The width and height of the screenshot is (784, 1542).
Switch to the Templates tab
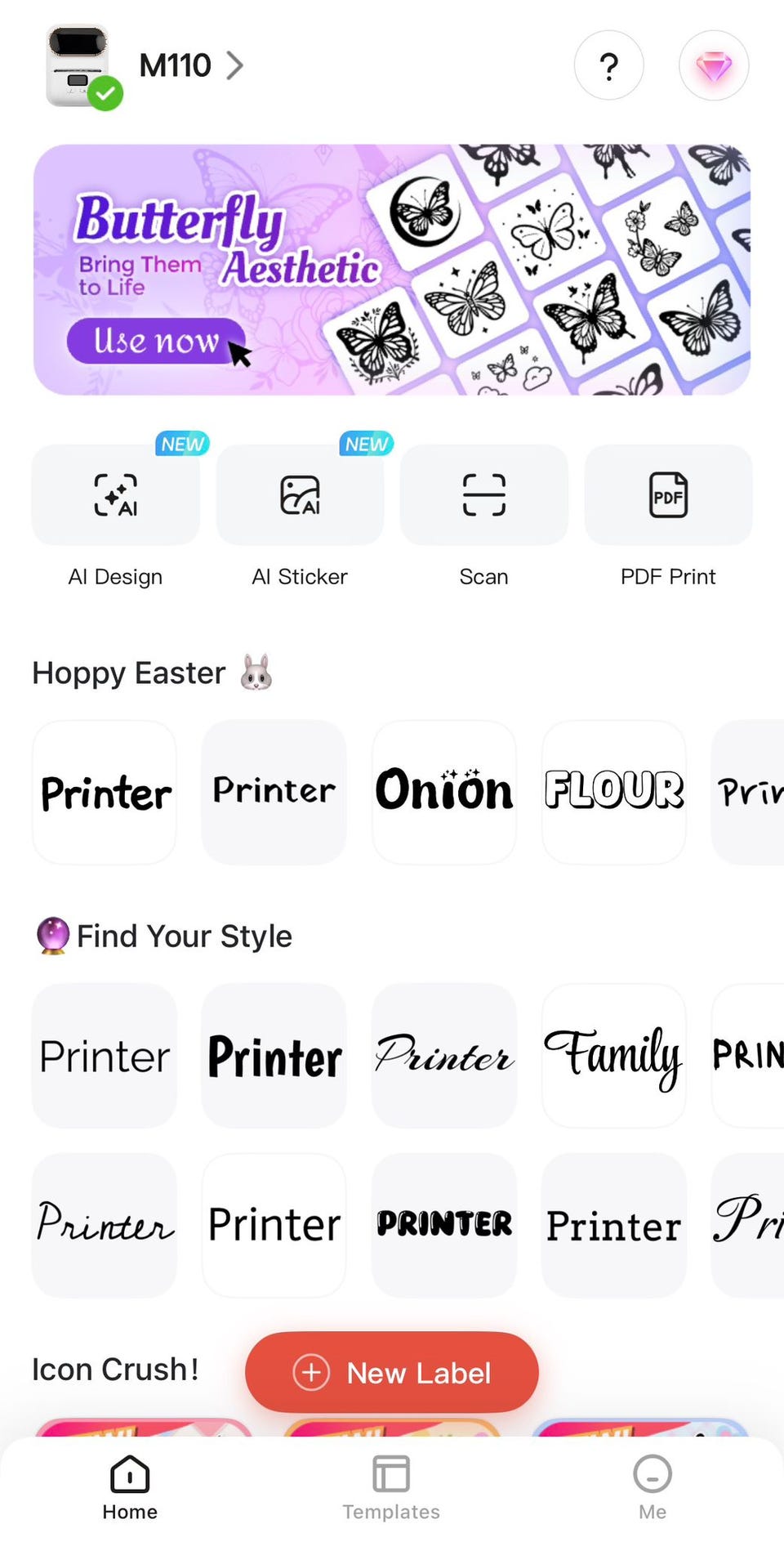tap(391, 1487)
